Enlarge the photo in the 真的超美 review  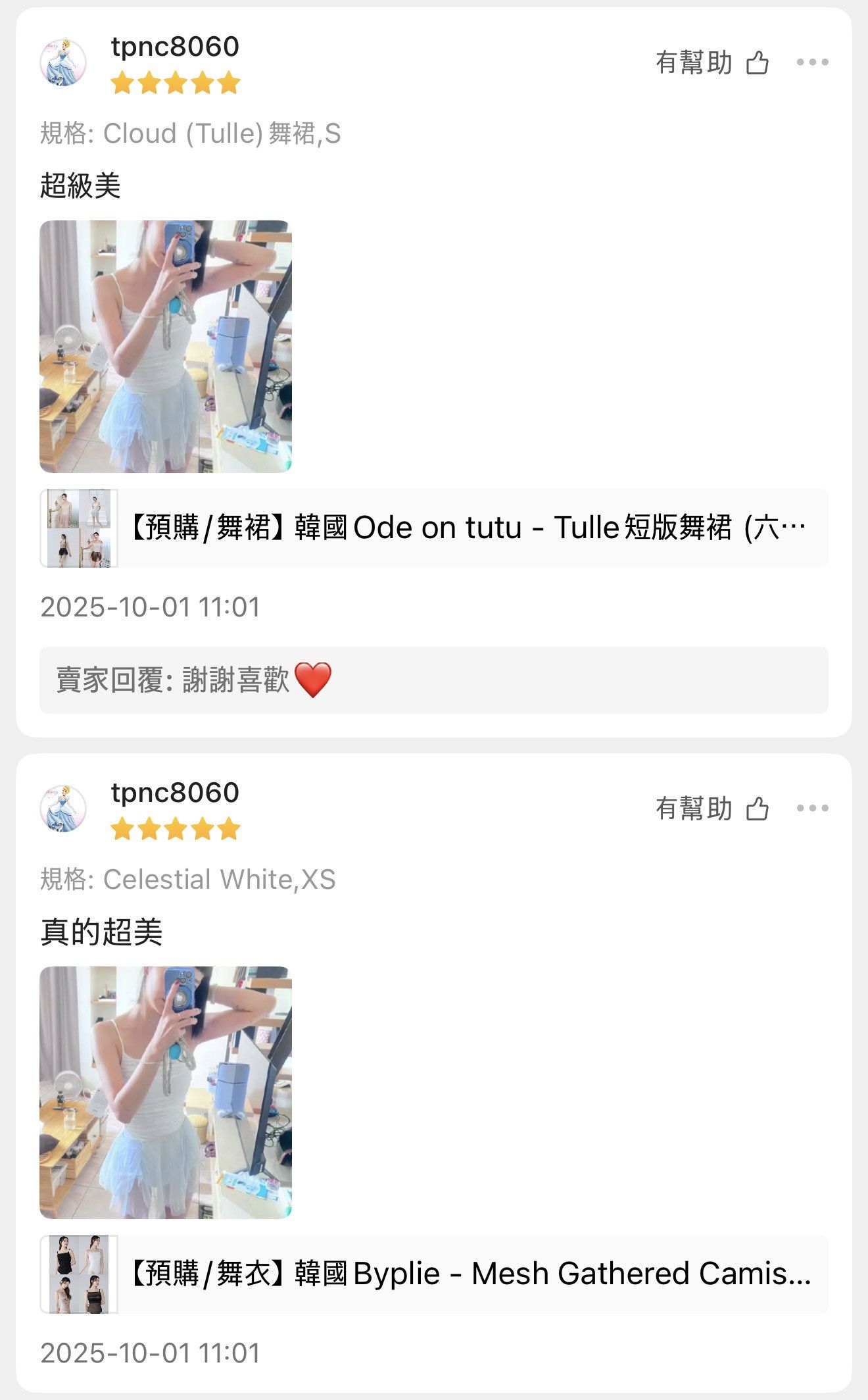[x=166, y=1092]
